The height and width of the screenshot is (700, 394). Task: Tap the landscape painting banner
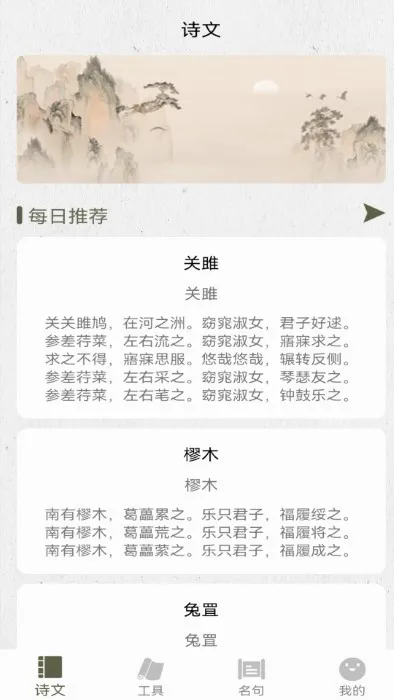pos(201,119)
